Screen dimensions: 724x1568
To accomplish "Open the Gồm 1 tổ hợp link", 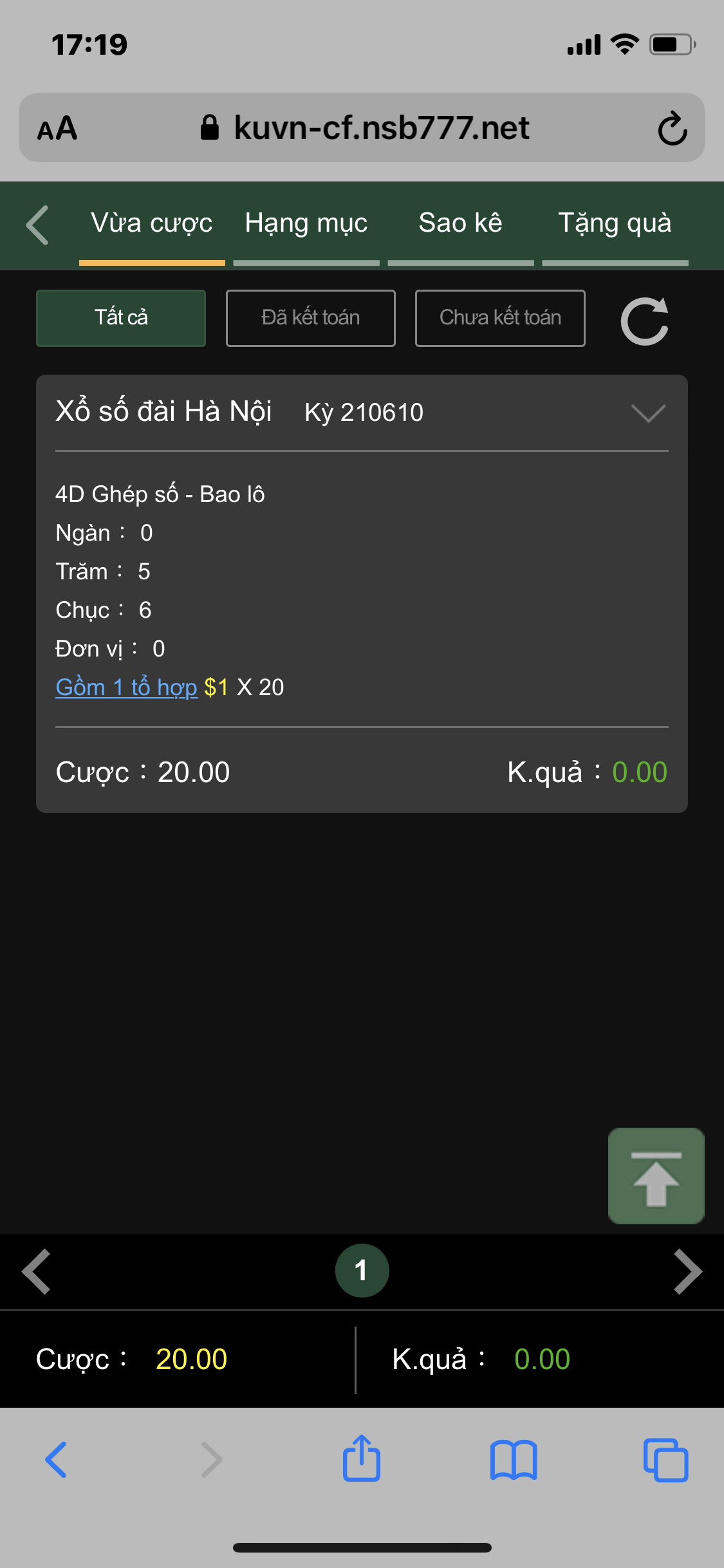I will pos(127,687).
